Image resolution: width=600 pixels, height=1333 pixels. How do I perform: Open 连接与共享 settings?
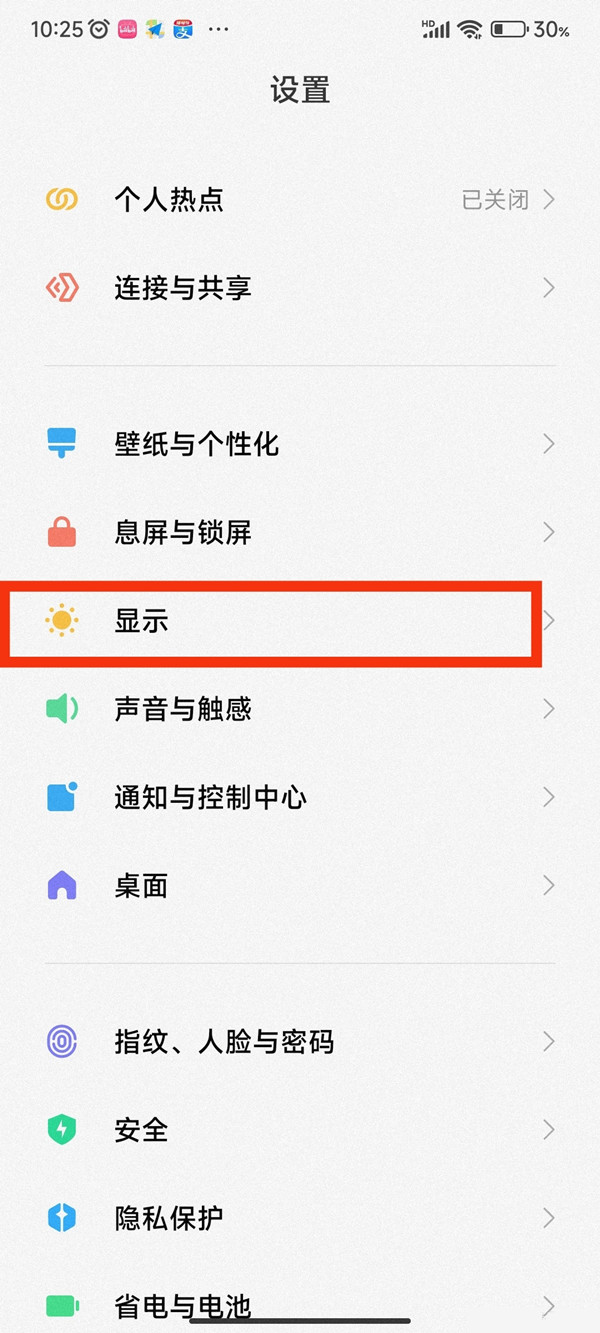(300, 289)
